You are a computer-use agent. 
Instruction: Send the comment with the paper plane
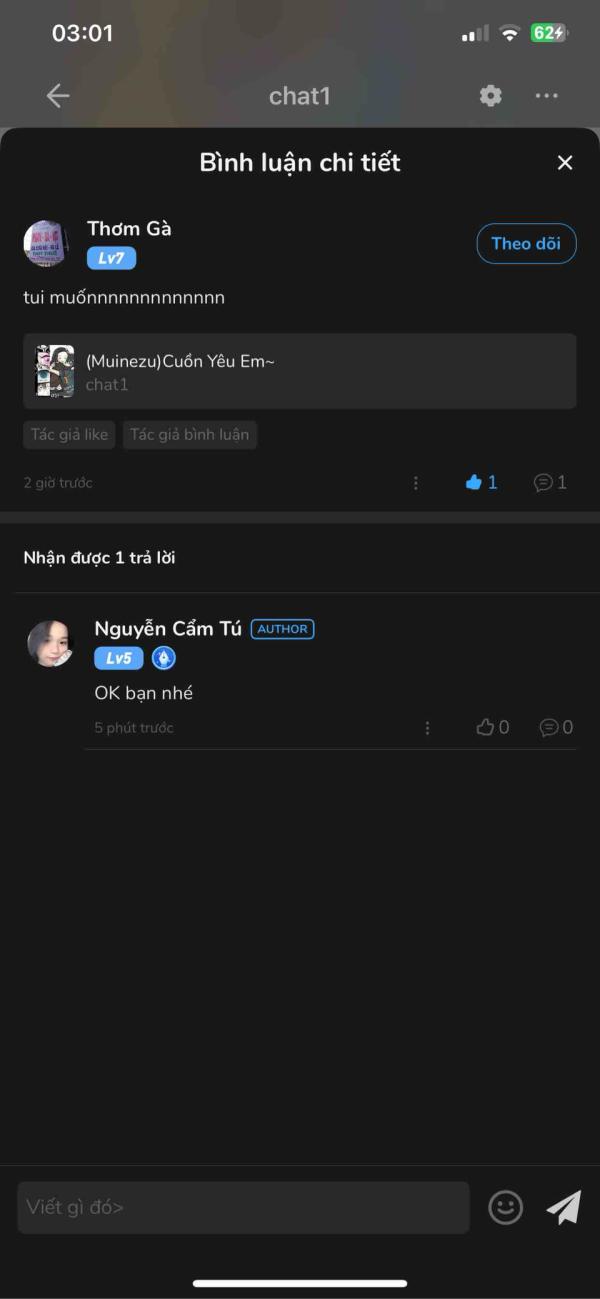(x=564, y=1207)
